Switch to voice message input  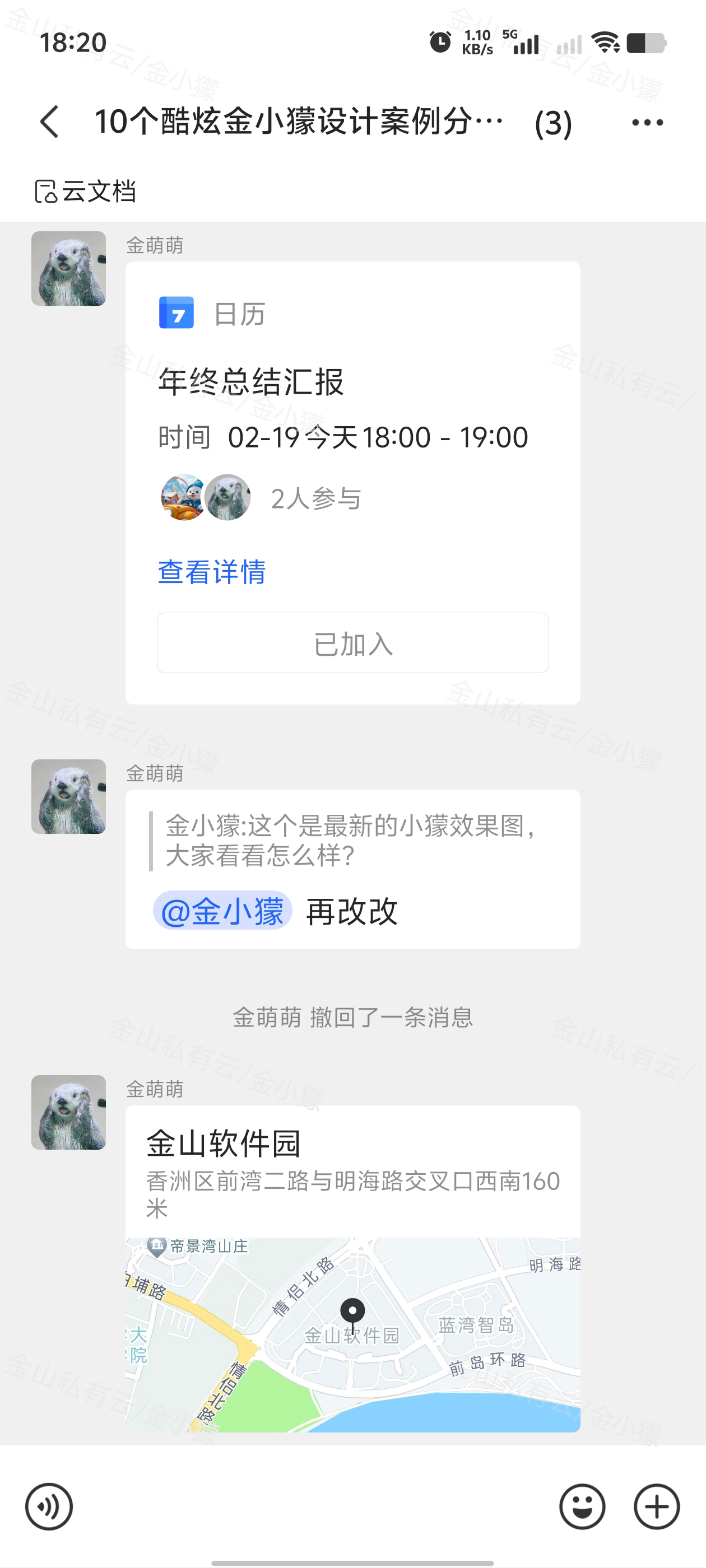49,1506
